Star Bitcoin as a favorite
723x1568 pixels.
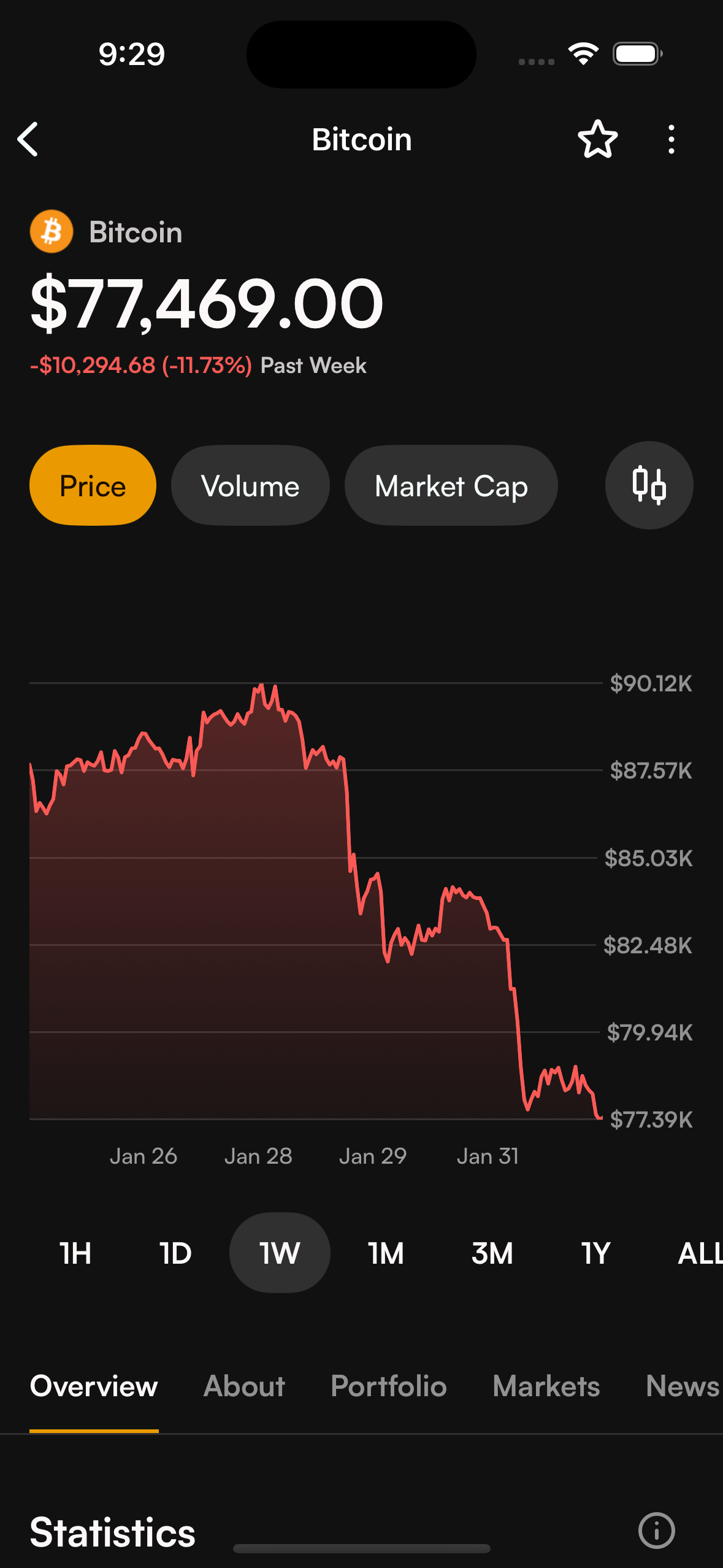tap(598, 139)
